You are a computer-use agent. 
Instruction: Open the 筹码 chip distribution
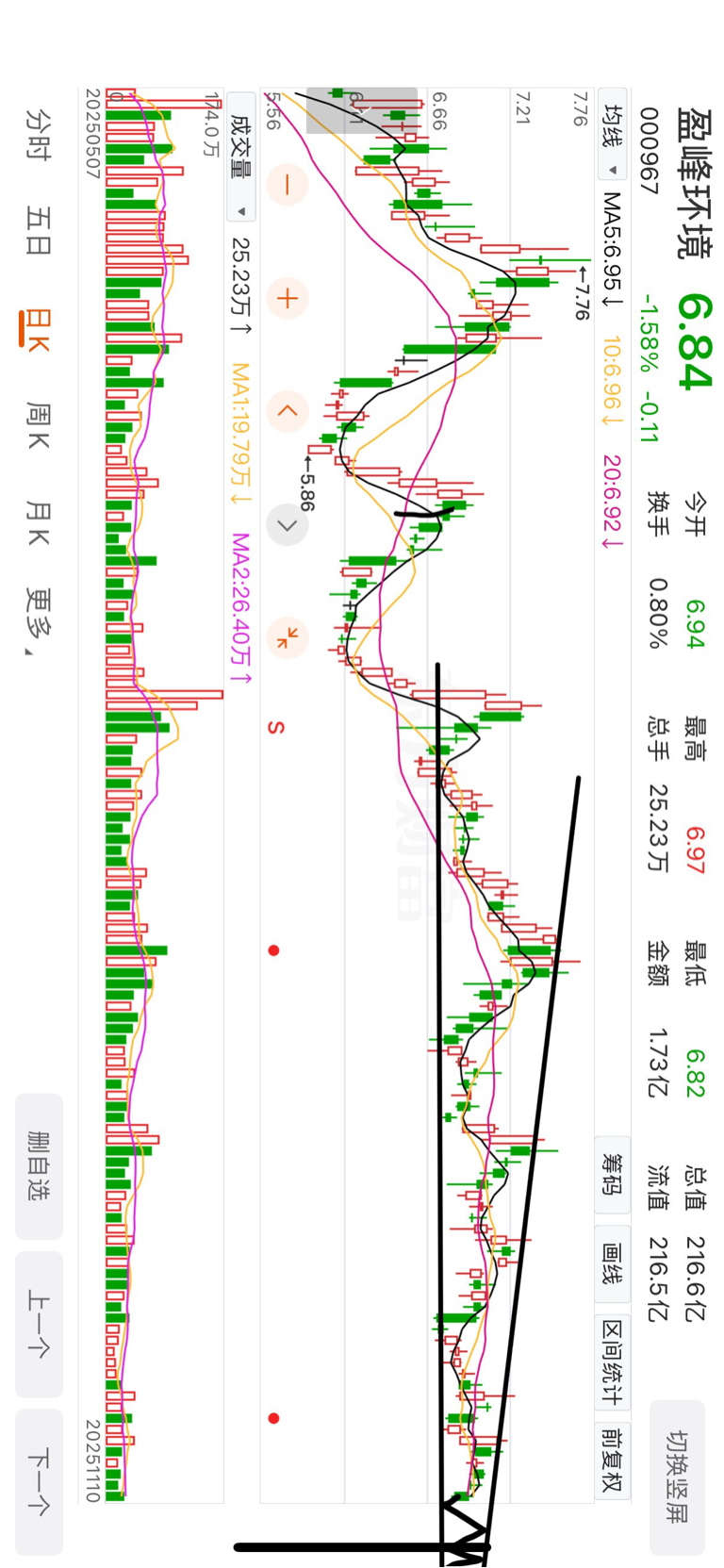click(613, 1175)
